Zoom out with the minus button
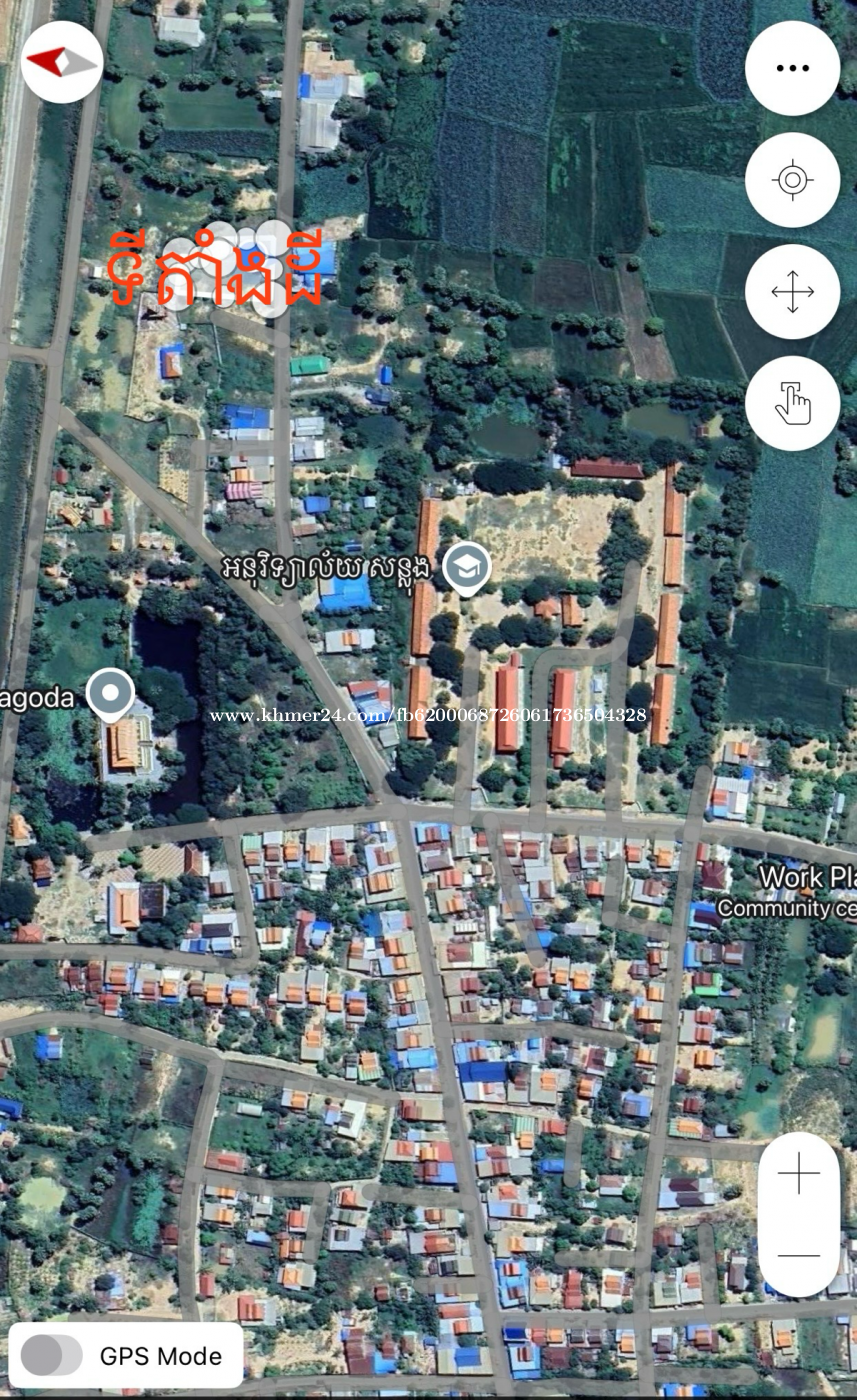The width and height of the screenshot is (857, 1400). click(798, 1256)
